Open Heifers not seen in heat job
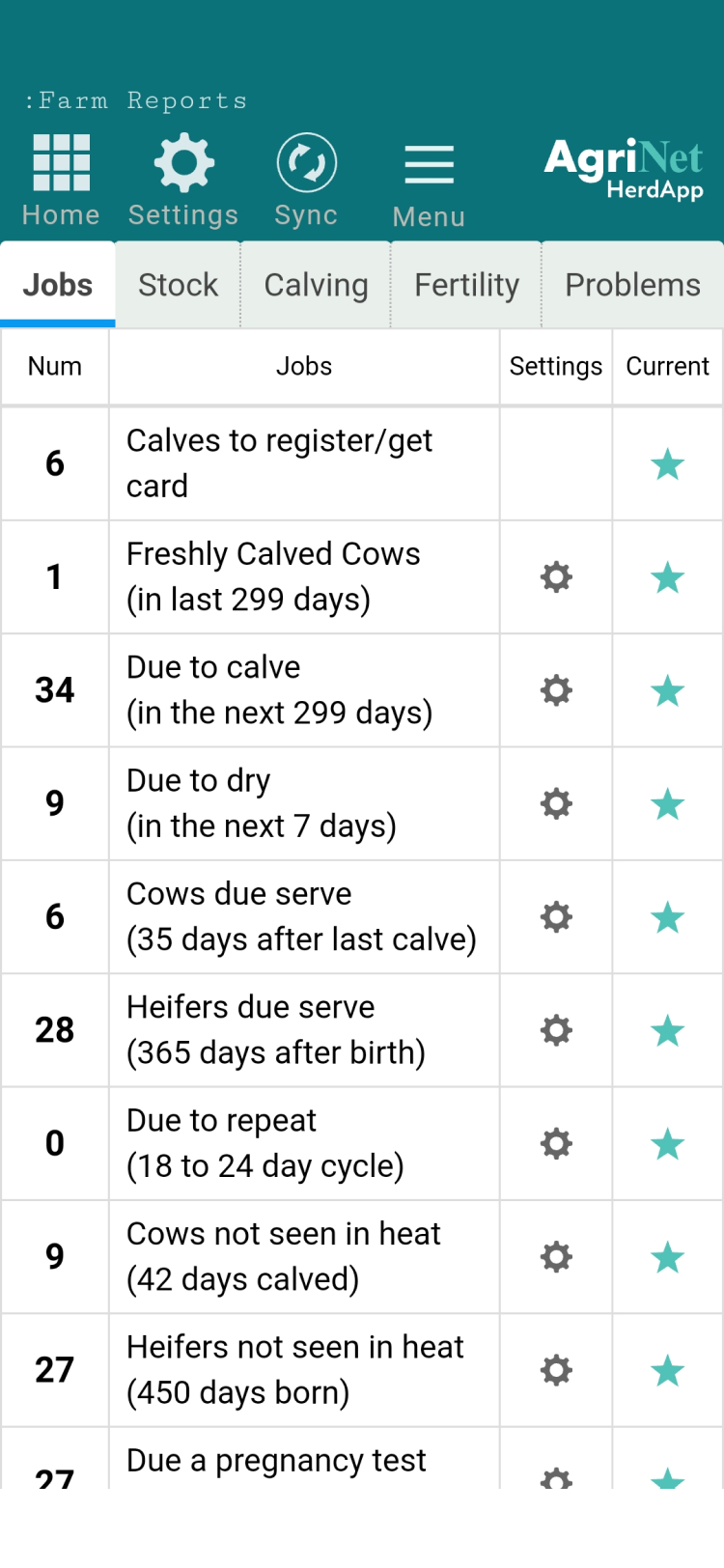 click(x=304, y=1370)
